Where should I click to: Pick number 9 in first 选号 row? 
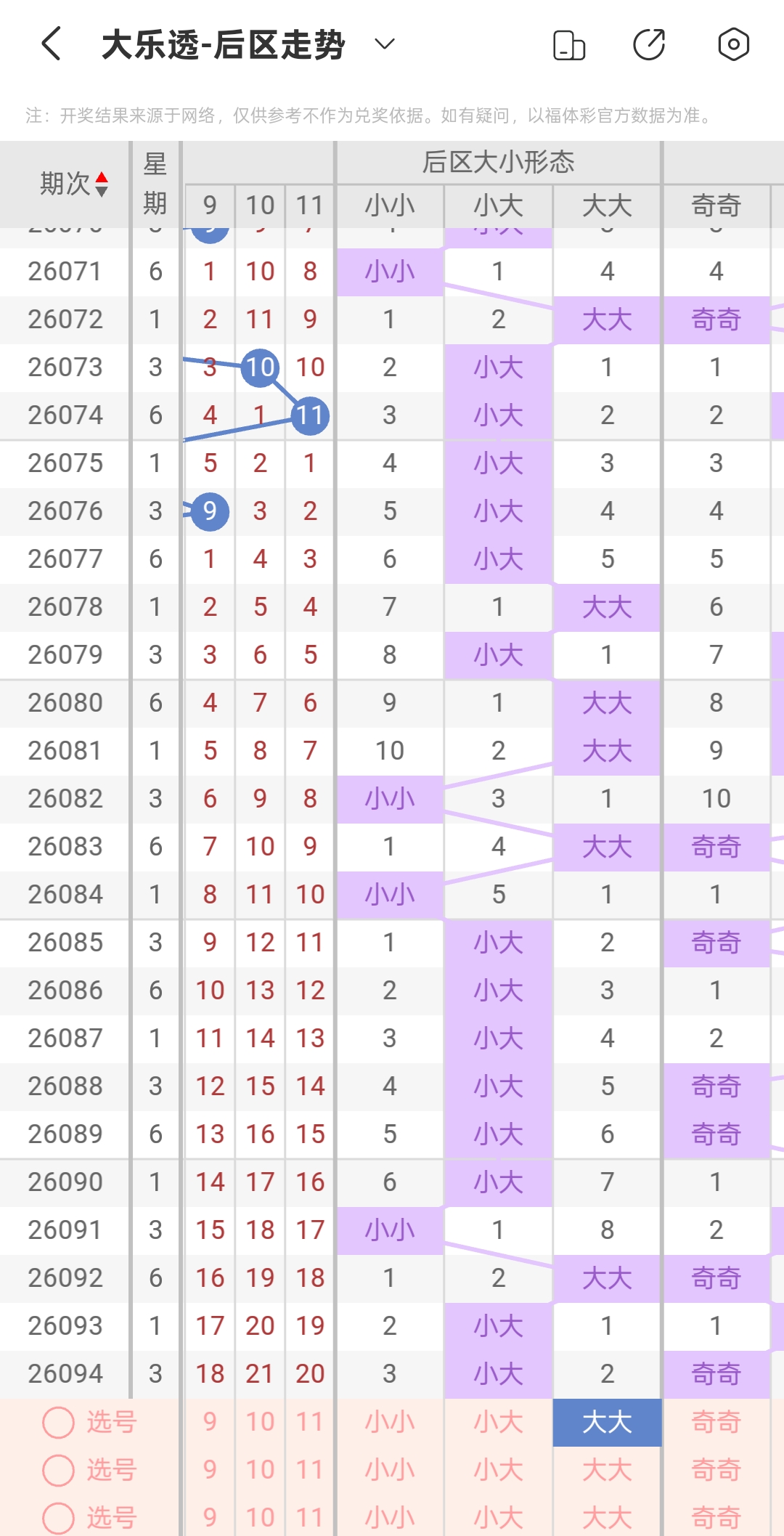[210, 1422]
